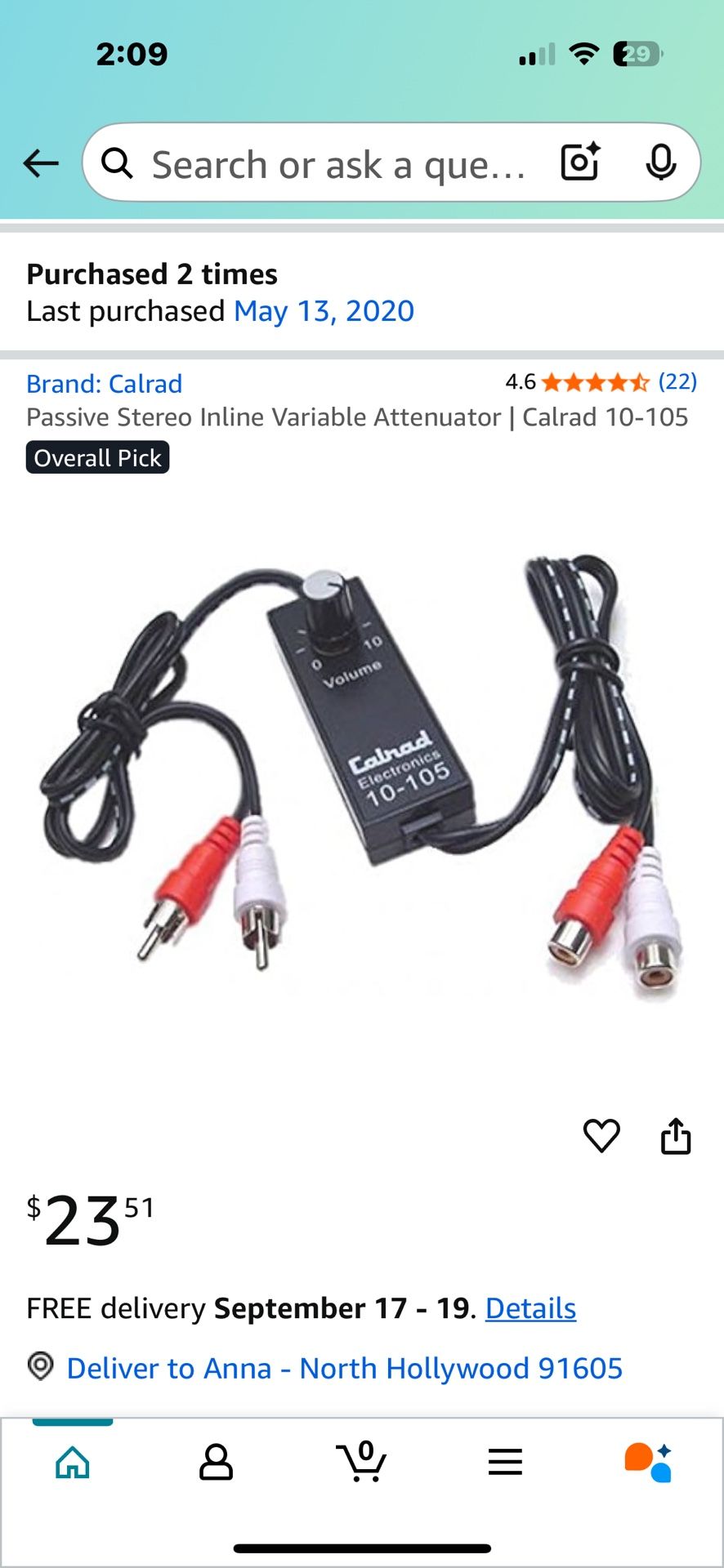The height and width of the screenshot is (1568, 724).
Task: Tap the search magnifier icon
Action: click(x=118, y=163)
